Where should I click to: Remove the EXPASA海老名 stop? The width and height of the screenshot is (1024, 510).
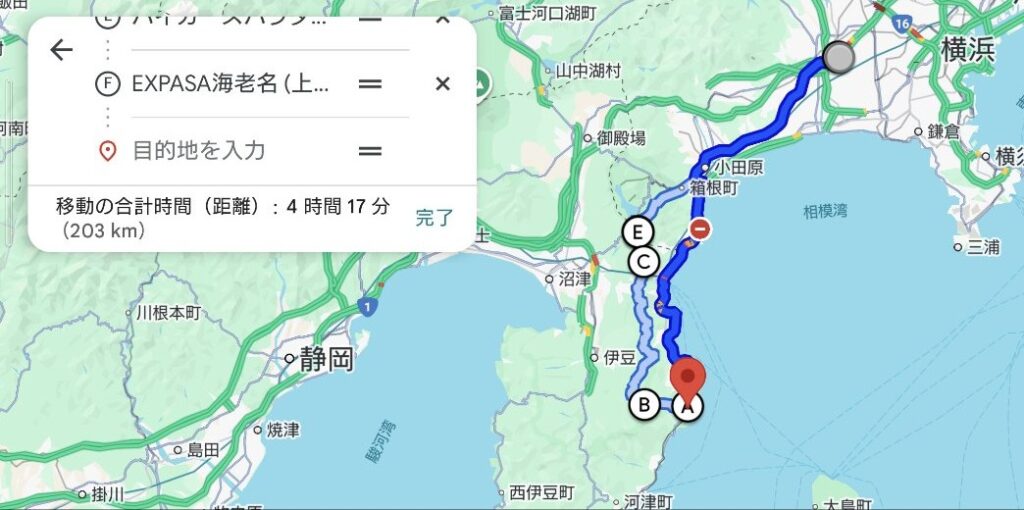442,84
